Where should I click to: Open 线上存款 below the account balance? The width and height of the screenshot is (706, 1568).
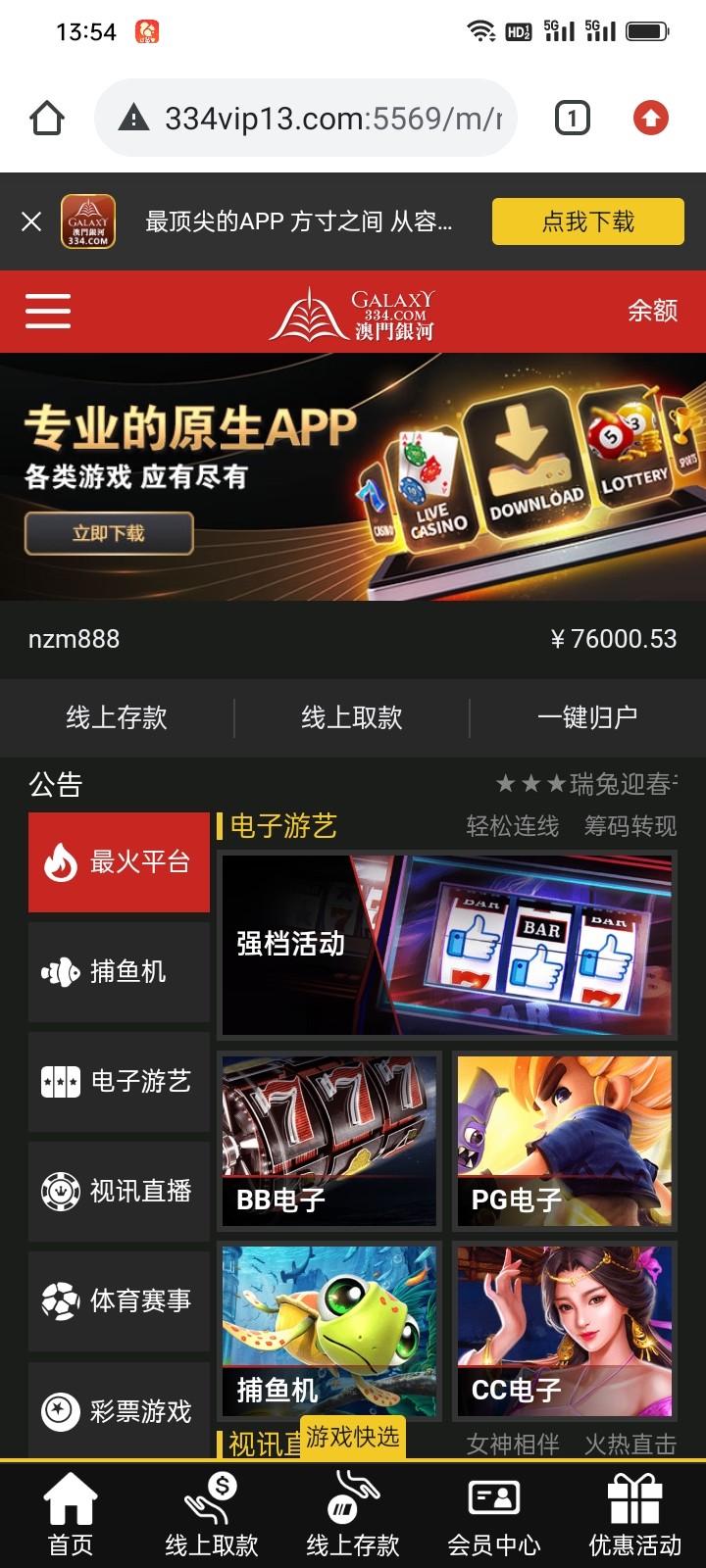(x=117, y=717)
